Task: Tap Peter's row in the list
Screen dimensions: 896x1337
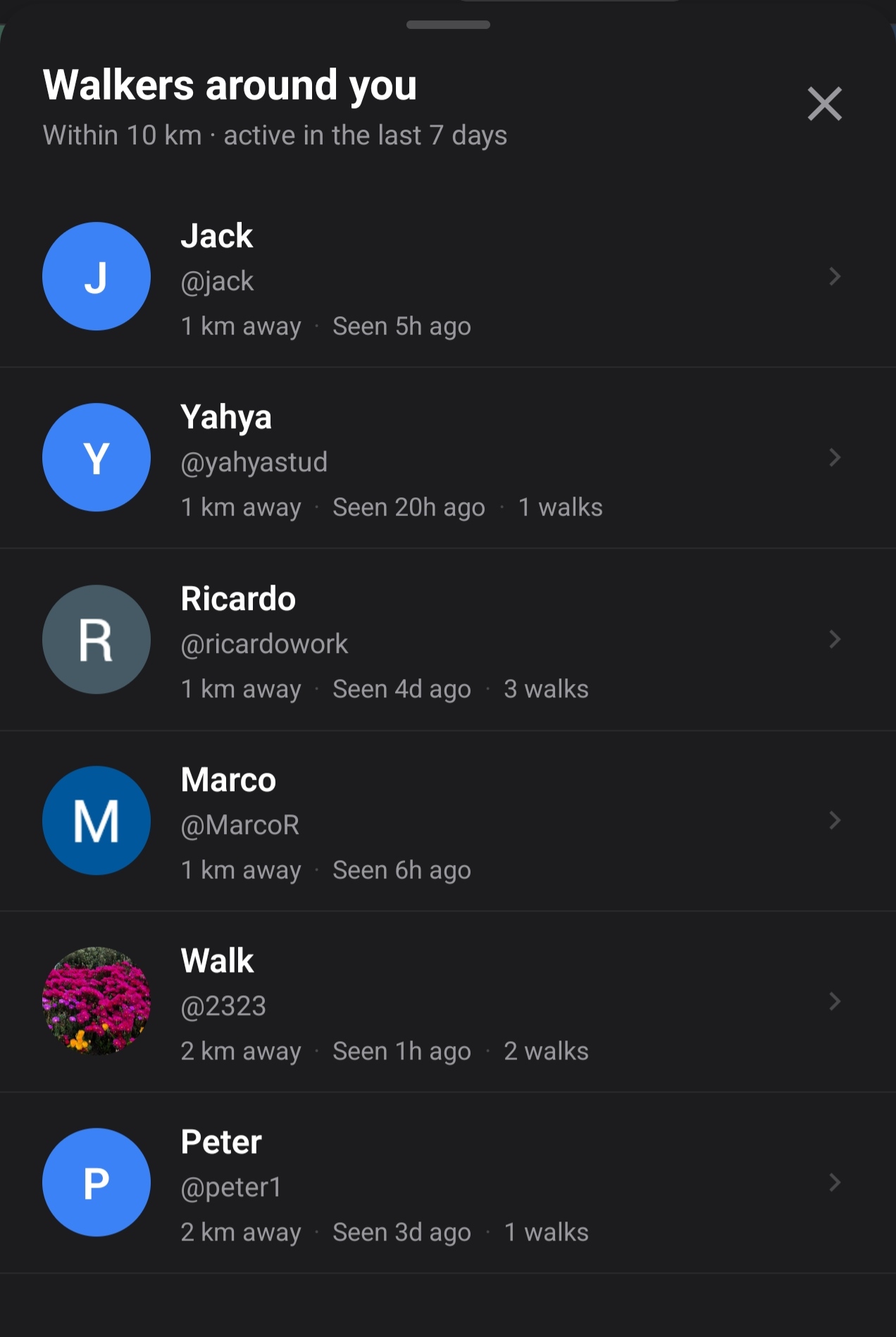Action: 448,1183
